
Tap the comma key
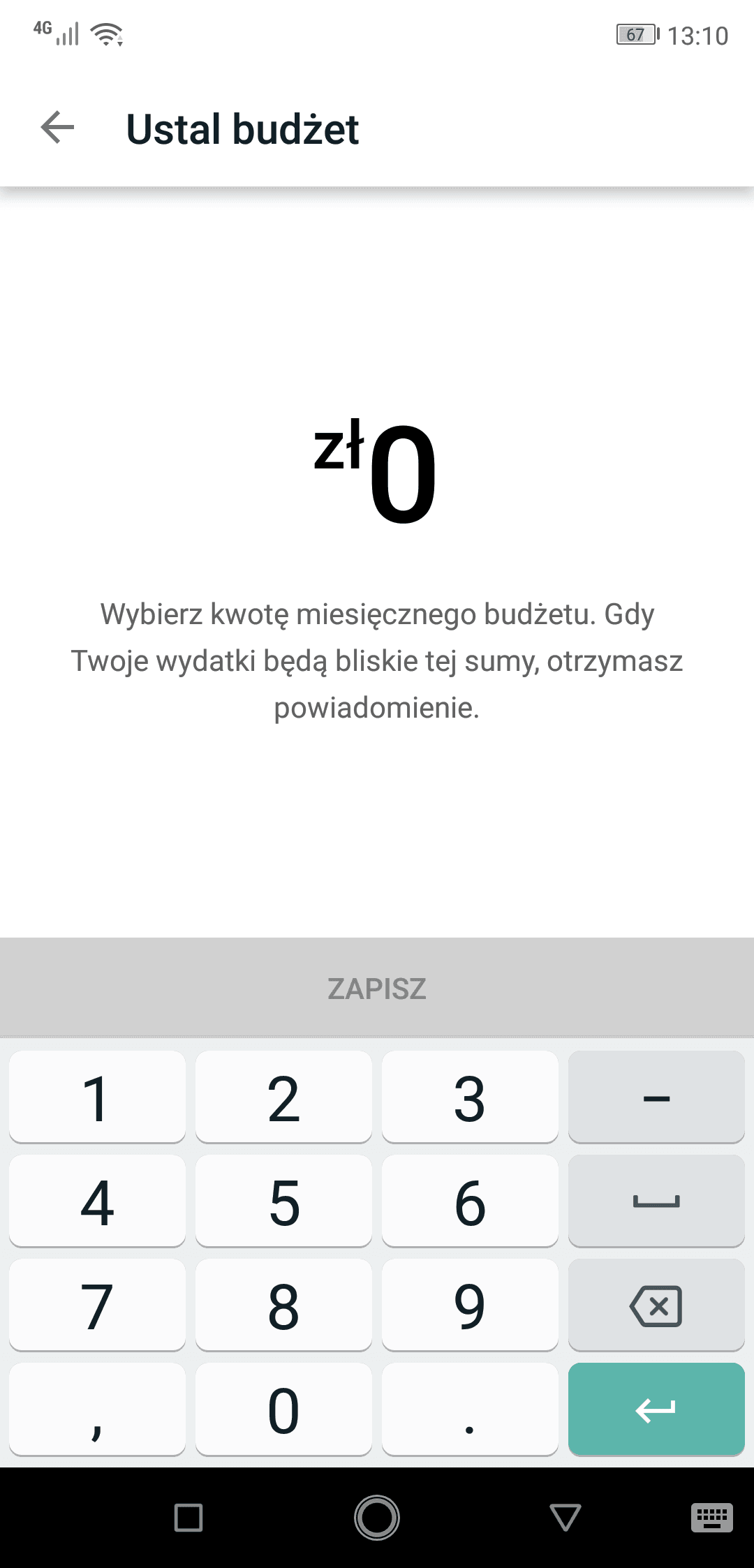97,1409
